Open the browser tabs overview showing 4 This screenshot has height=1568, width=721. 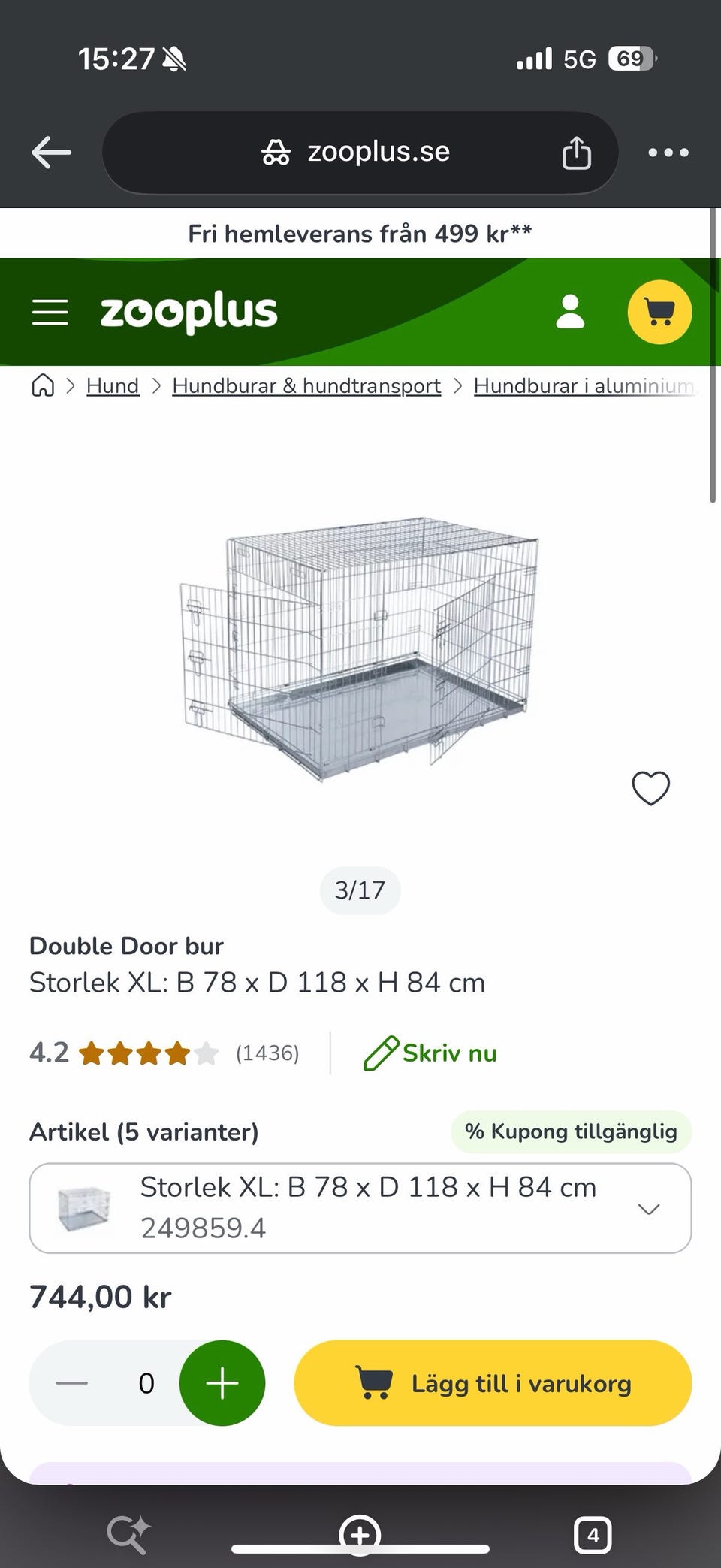tap(593, 1535)
